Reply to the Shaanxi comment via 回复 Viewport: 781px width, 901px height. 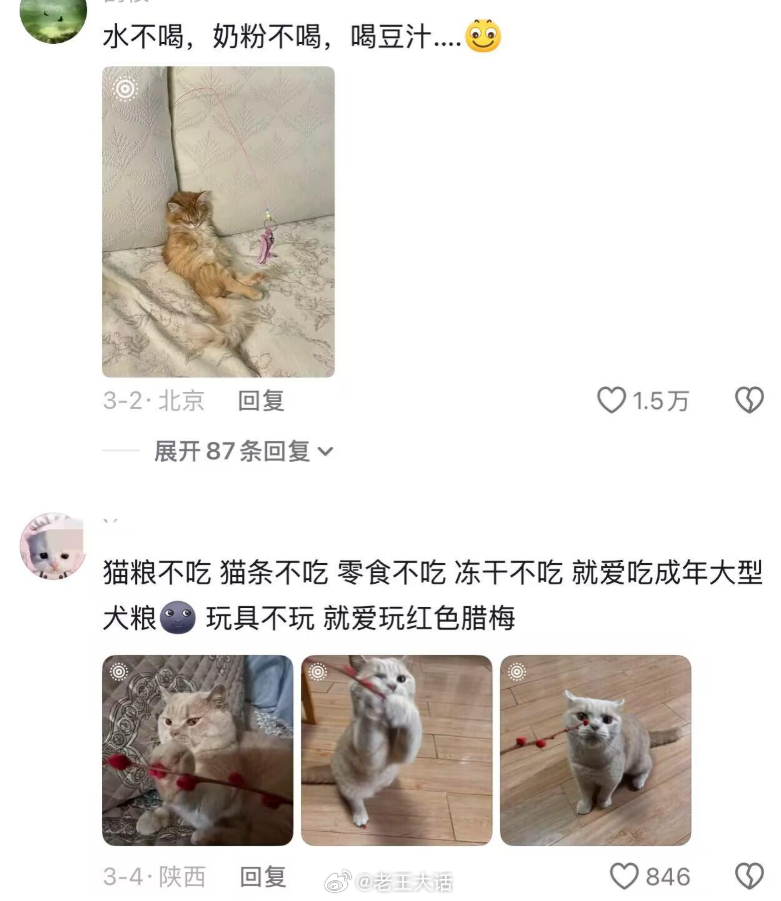tap(264, 875)
